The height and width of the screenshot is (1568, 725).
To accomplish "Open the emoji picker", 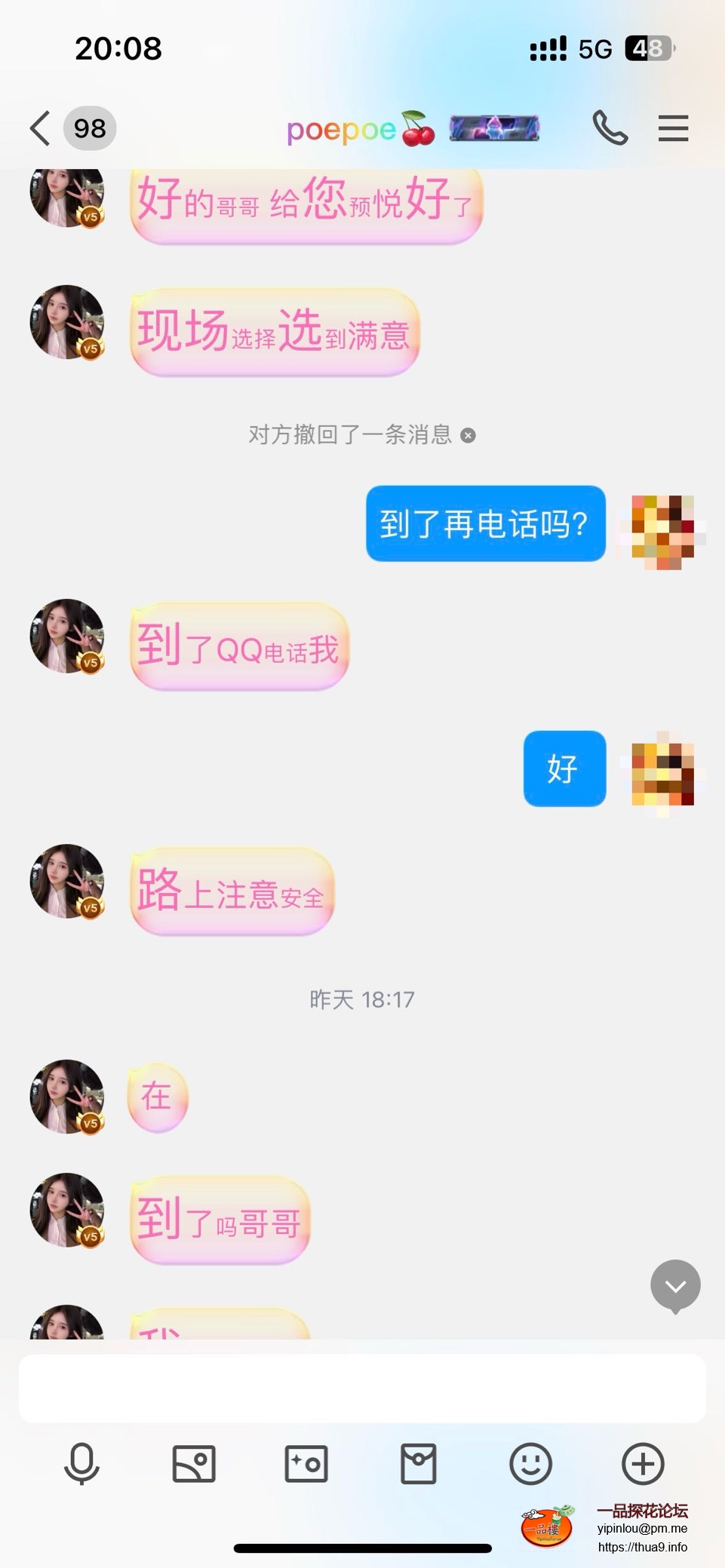I will click(x=531, y=1464).
